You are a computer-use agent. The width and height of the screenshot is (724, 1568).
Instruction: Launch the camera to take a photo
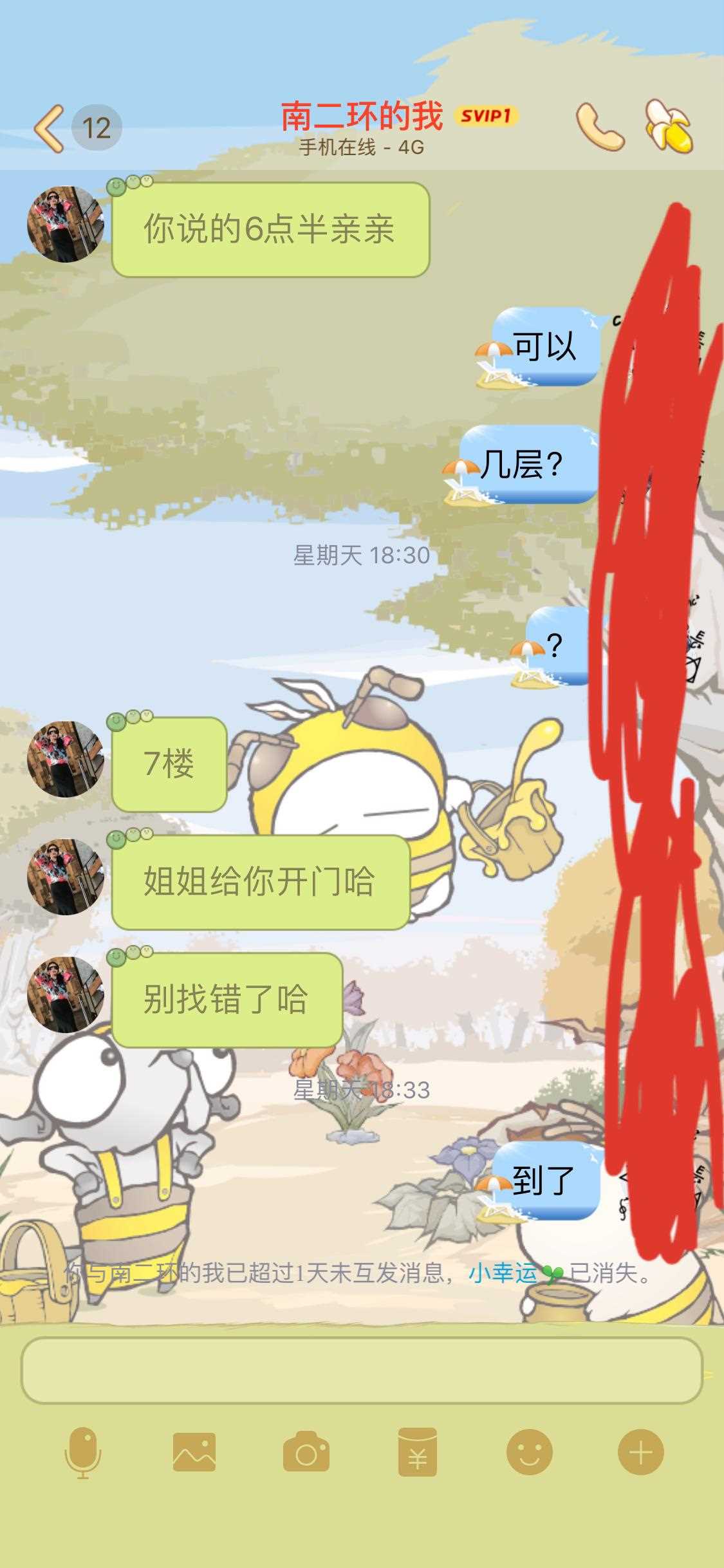306,1453
